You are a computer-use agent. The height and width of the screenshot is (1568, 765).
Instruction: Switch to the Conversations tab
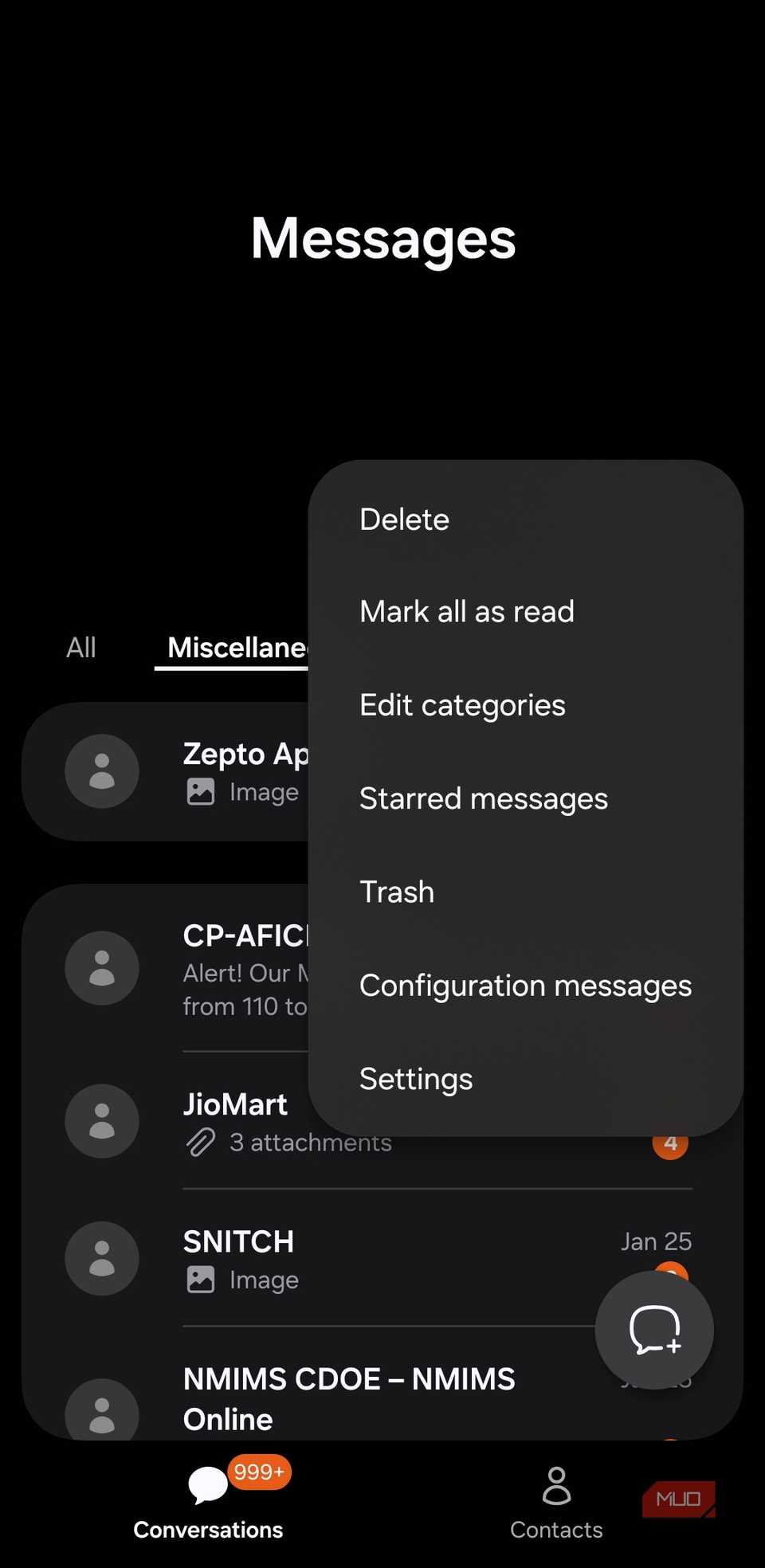click(208, 1502)
